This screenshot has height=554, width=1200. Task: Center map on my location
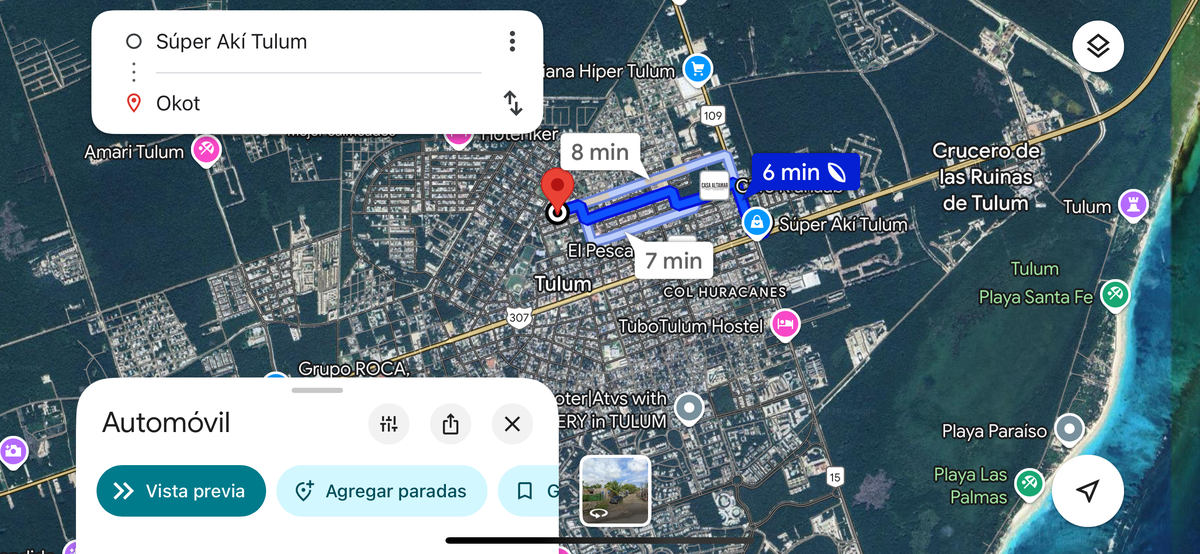coord(1088,490)
